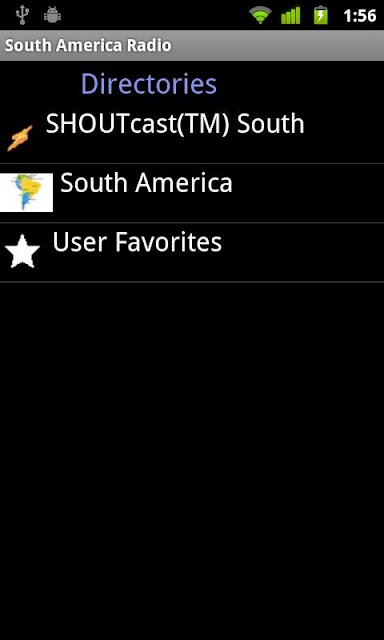Open the South America directory
This screenshot has width=384, height=640.
[192, 193]
